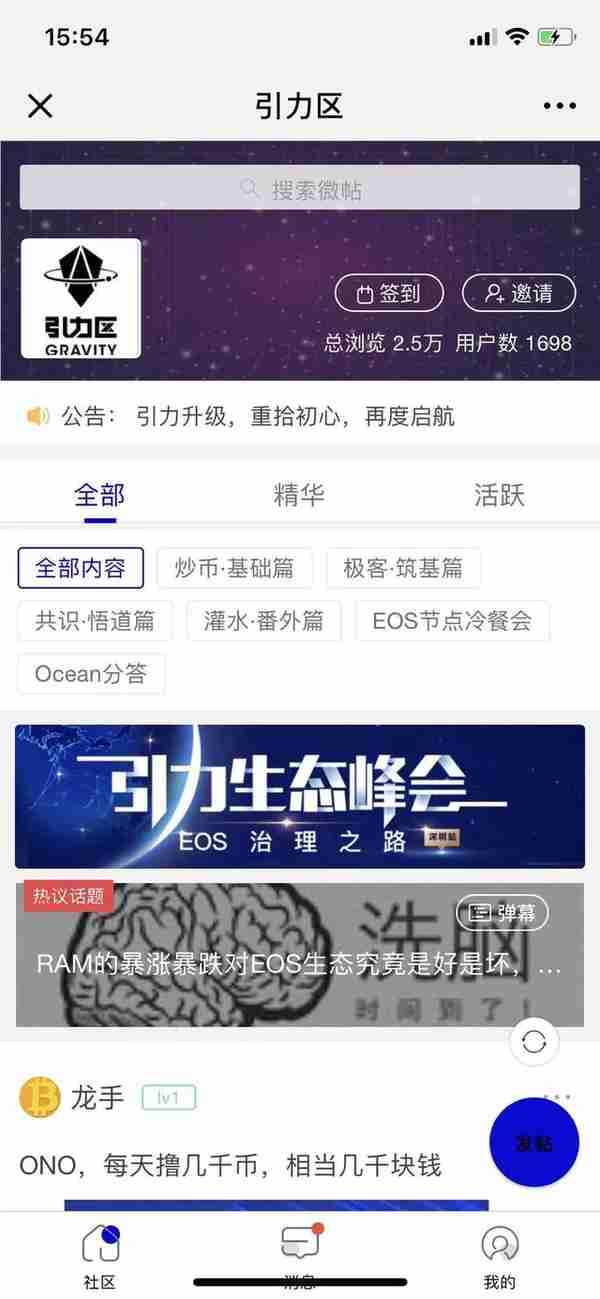Image resolution: width=600 pixels, height=1299 pixels.
Task: Select the 炒币·基础篇 chip
Action: click(235, 569)
